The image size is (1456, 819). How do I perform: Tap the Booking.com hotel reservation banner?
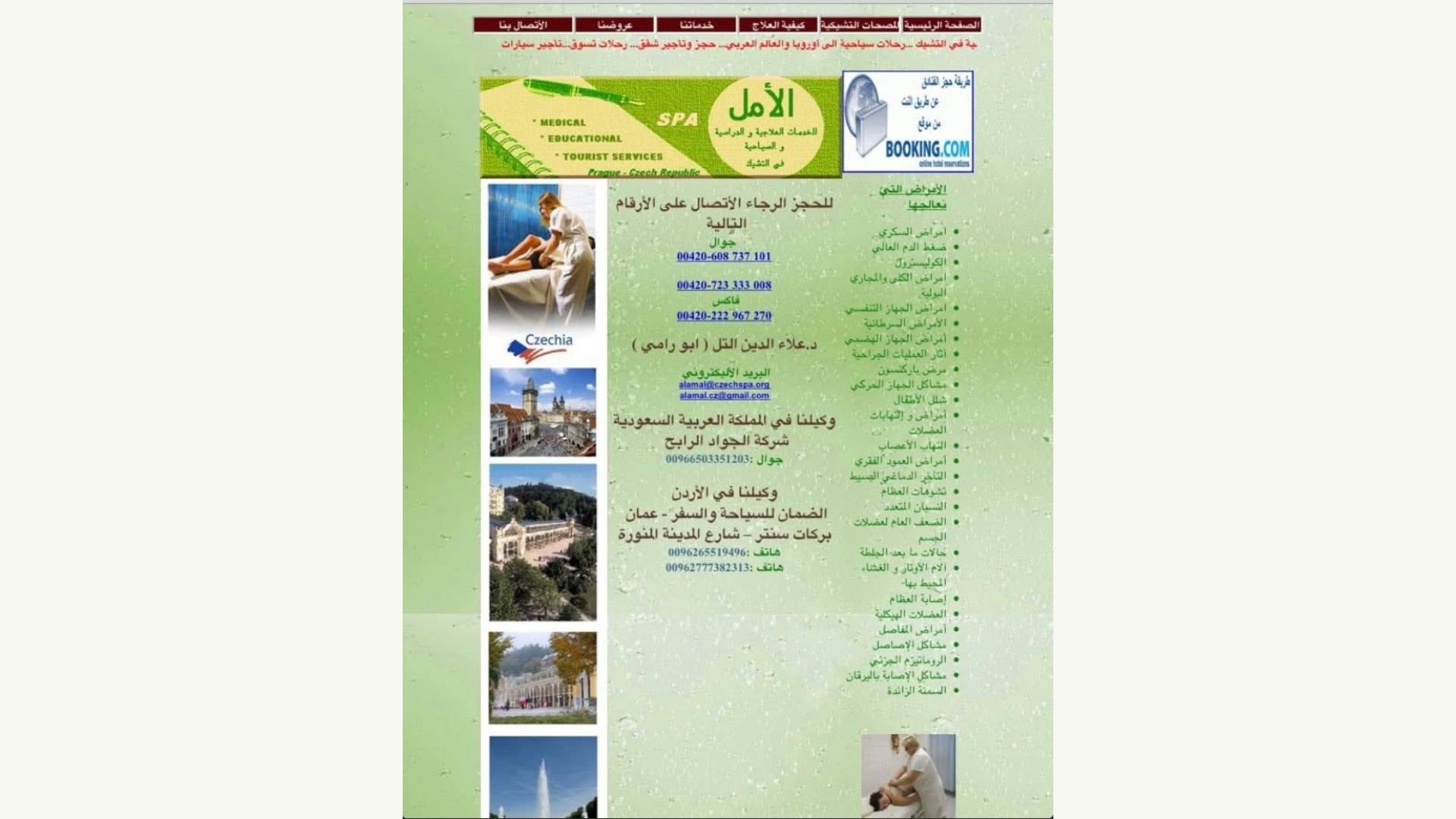click(908, 121)
